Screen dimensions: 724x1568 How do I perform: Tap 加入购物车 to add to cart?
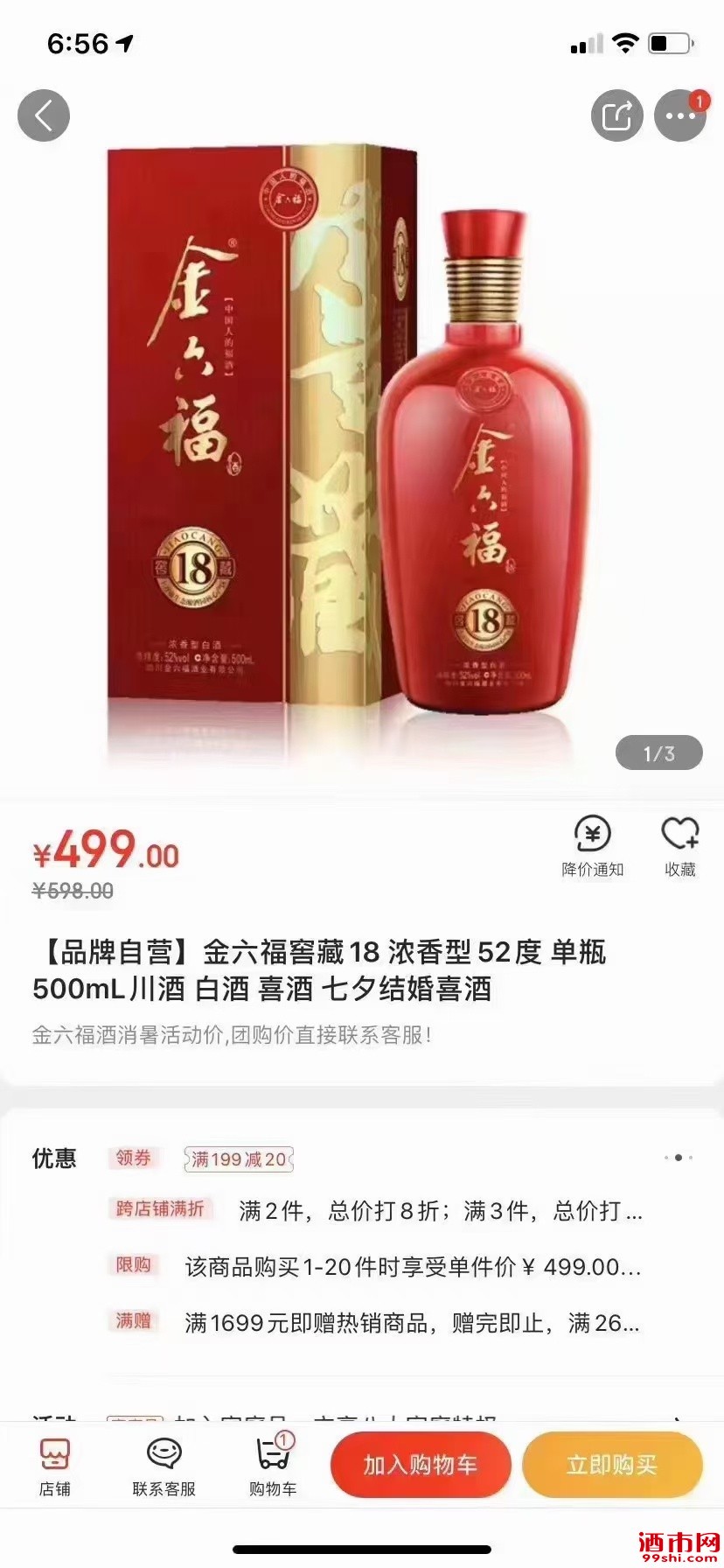click(420, 1465)
